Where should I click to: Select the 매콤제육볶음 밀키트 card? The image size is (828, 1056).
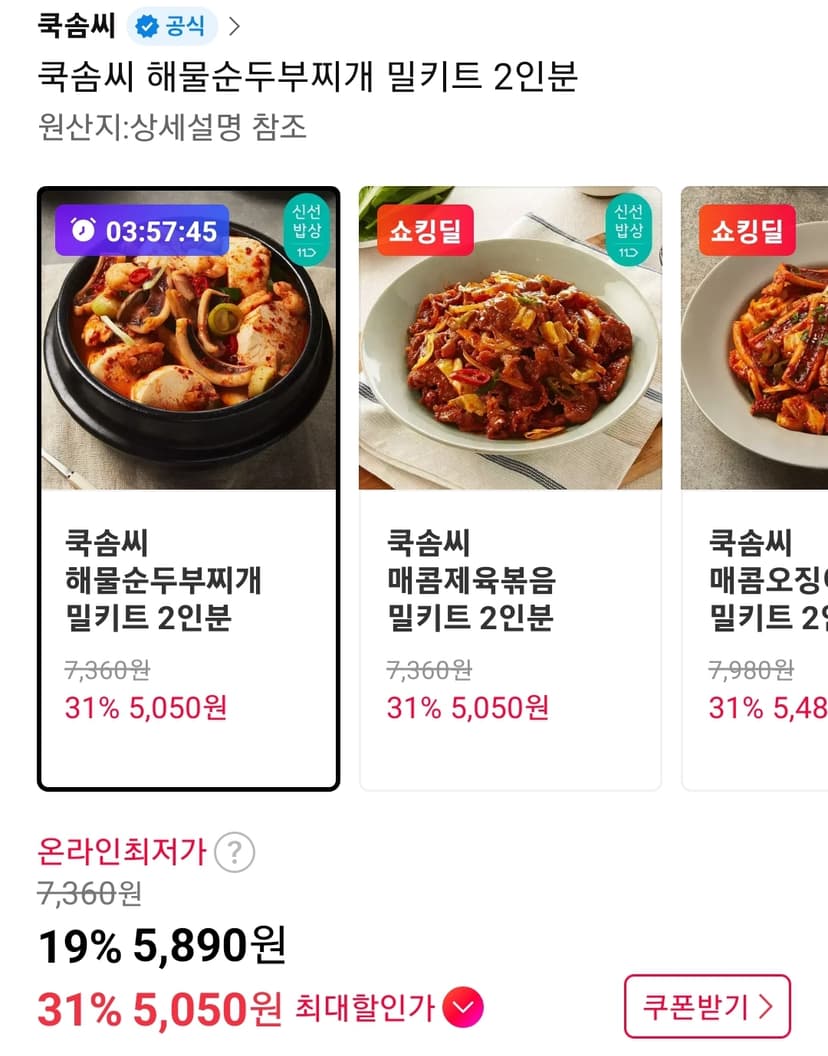[511, 488]
